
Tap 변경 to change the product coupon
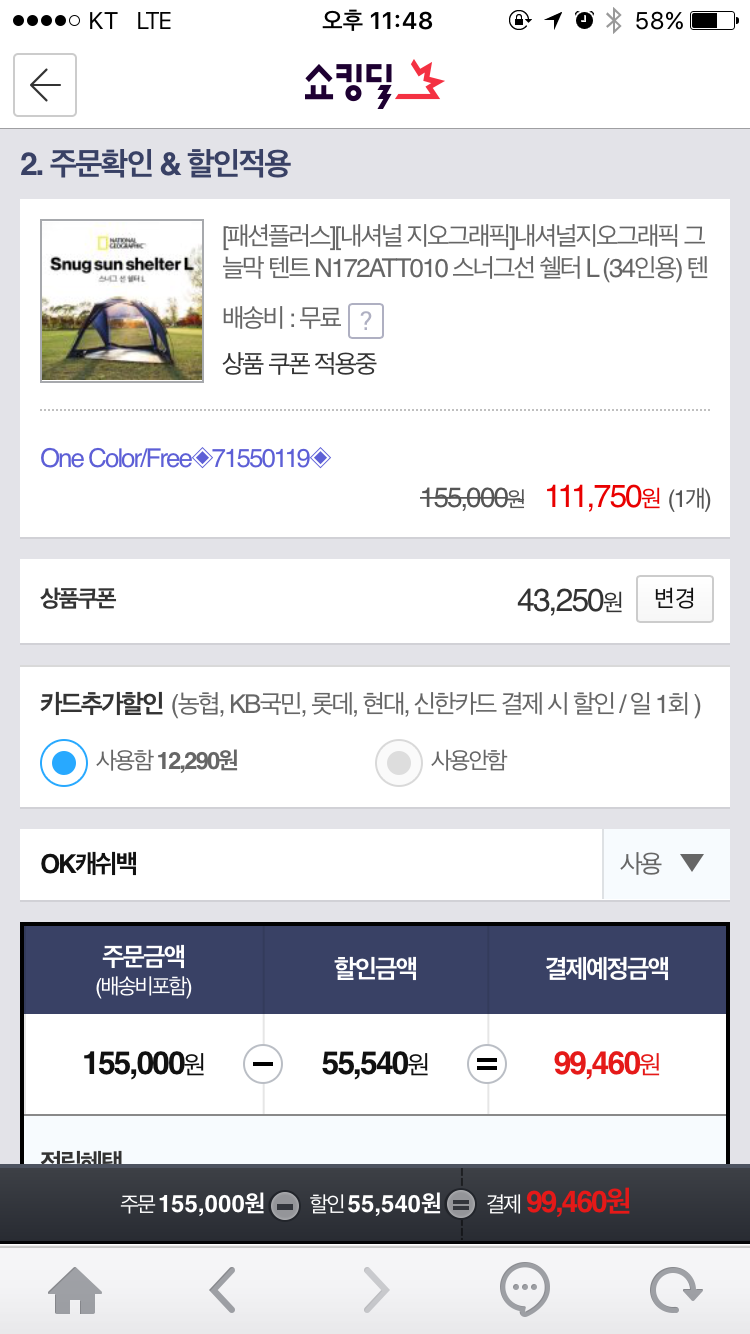click(674, 599)
